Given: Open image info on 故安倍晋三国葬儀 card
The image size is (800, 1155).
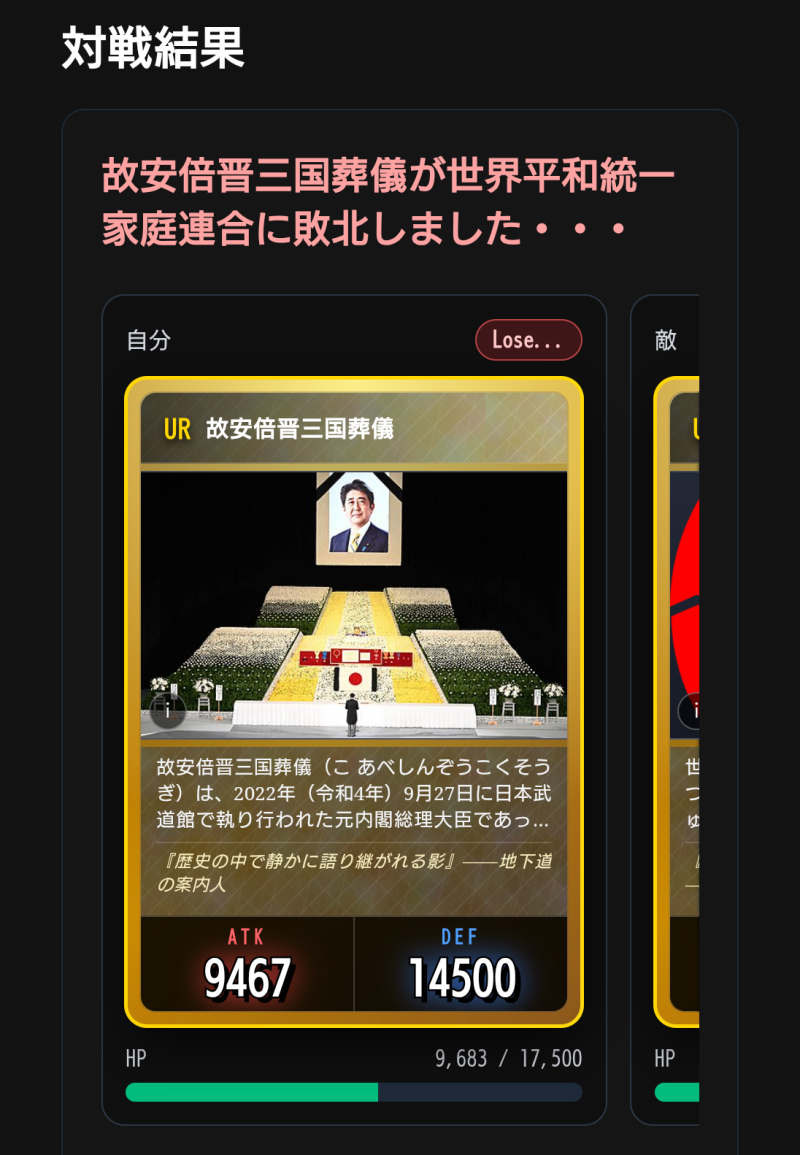Looking at the screenshot, I should 169,711.
